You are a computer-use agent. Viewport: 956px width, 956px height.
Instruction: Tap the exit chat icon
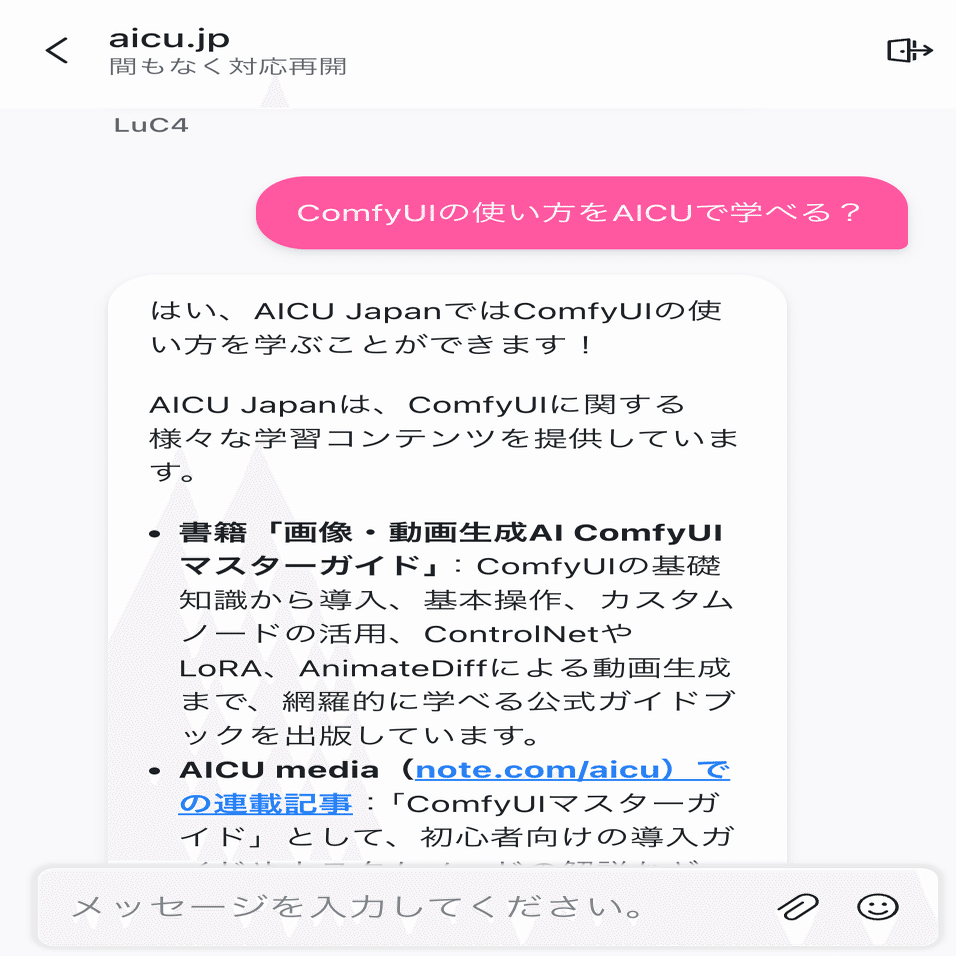909,51
